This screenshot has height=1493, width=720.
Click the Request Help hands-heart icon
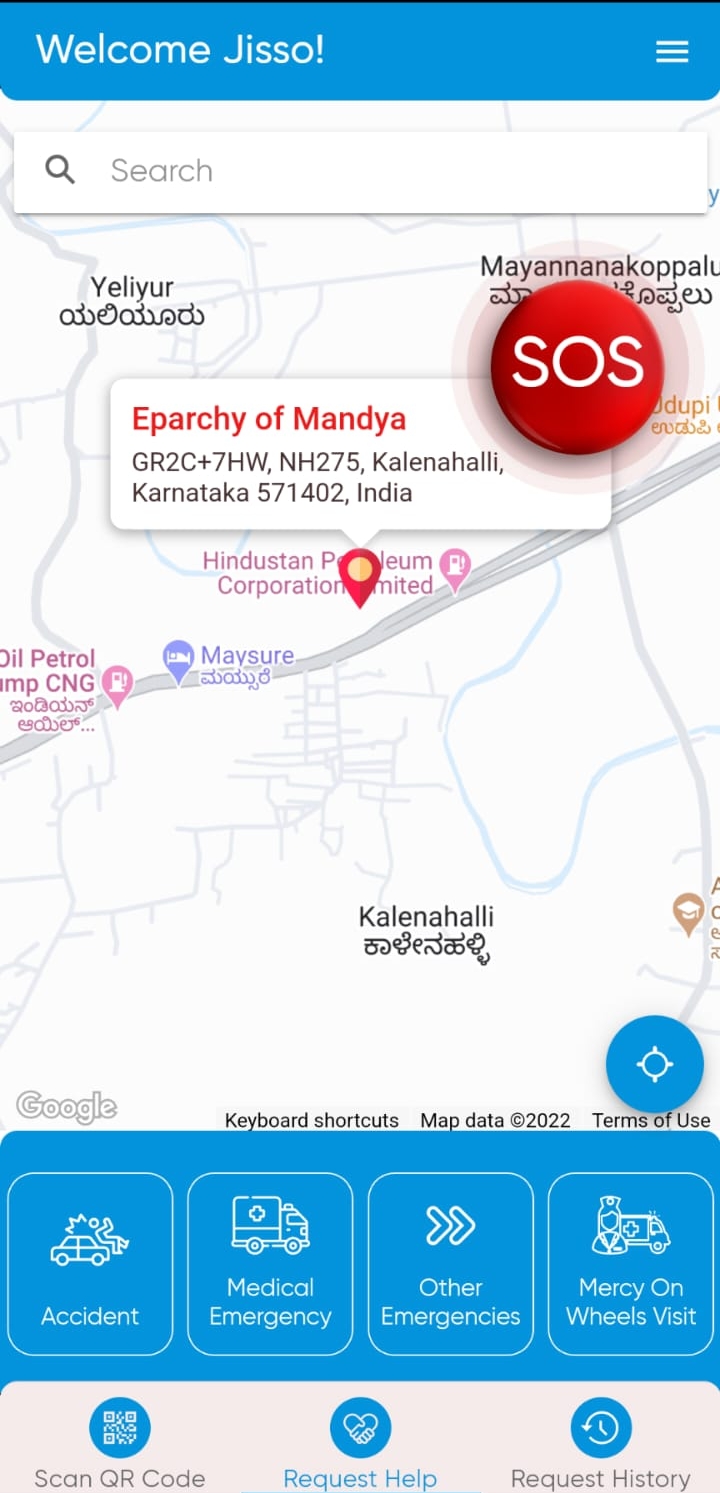click(360, 1427)
